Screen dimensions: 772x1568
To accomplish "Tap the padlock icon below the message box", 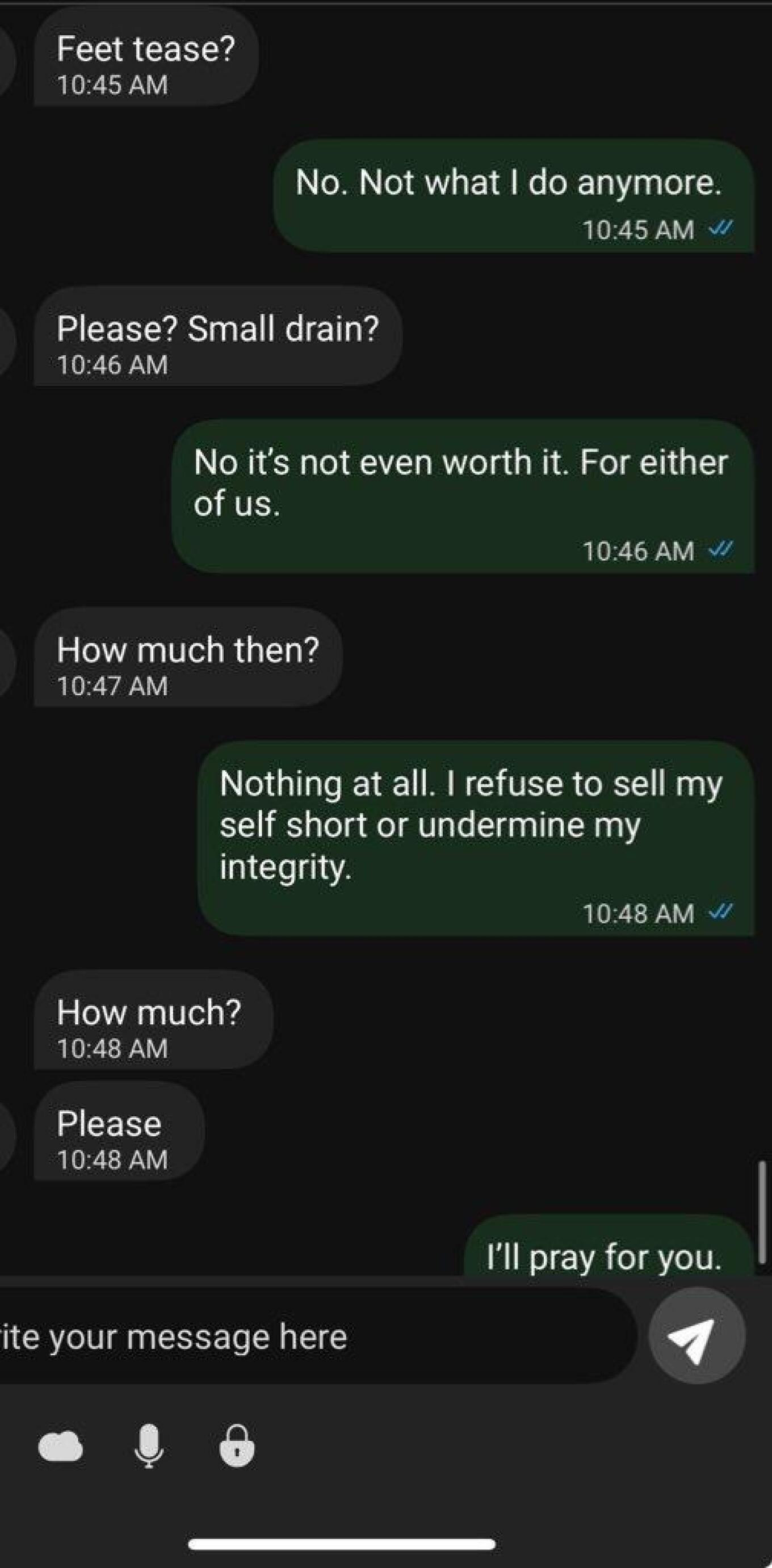I will 237,1445.
